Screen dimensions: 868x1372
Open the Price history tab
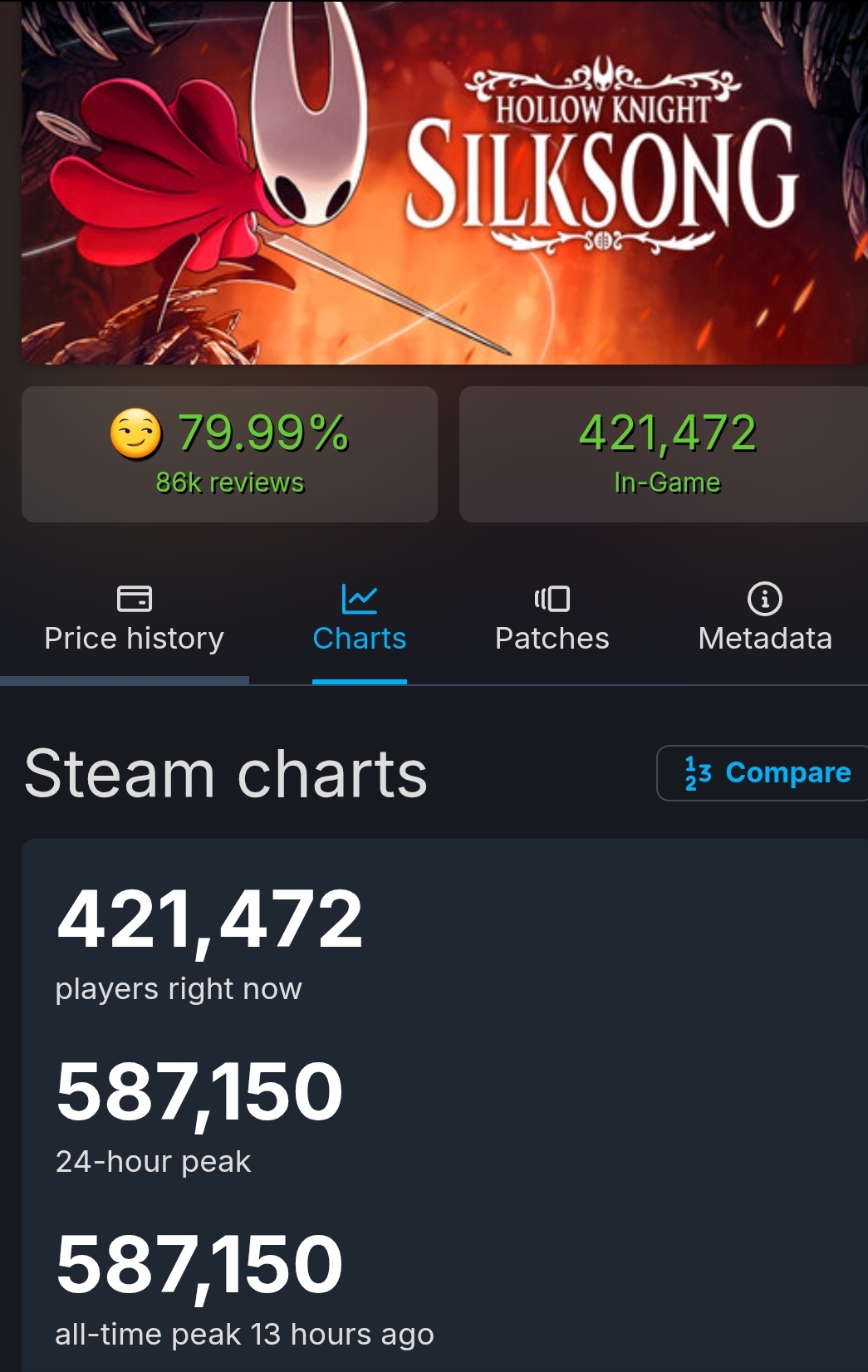(x=134, y=620)
